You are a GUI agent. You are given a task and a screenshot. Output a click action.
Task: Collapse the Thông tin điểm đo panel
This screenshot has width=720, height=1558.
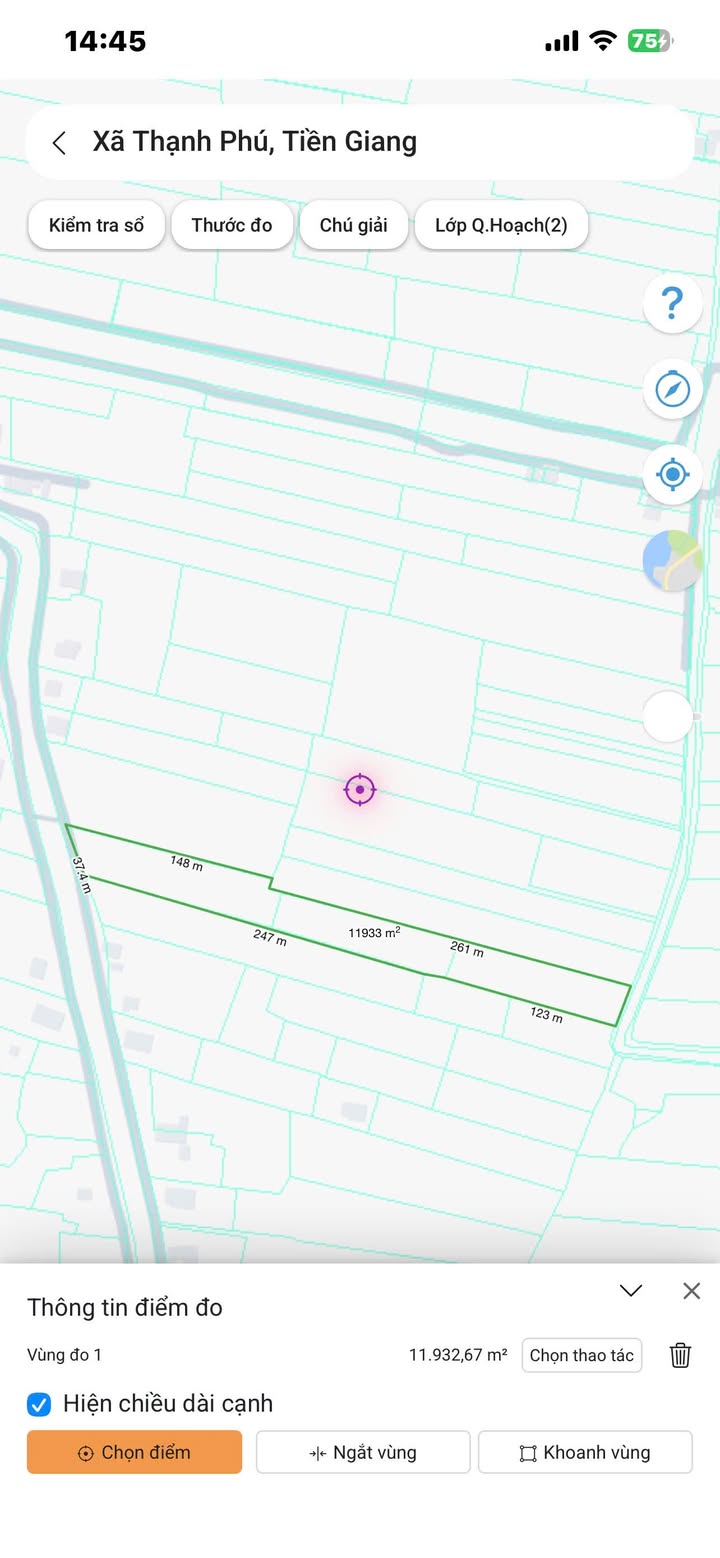coord(630,1291)
